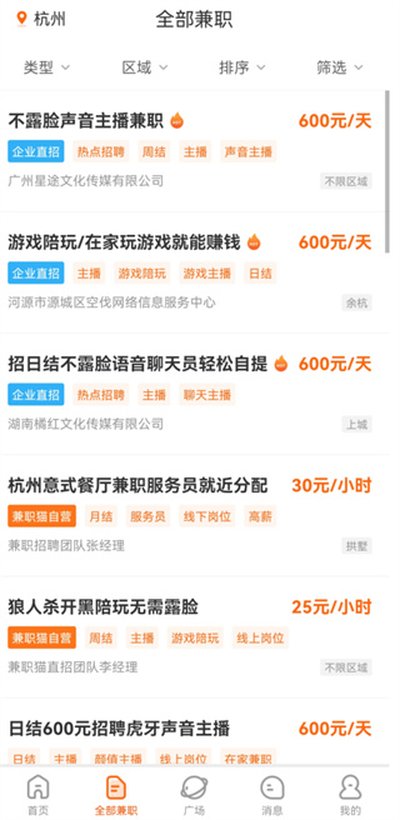
Task: Expand the 区域 filter dropdown
Action: point(145,67)
